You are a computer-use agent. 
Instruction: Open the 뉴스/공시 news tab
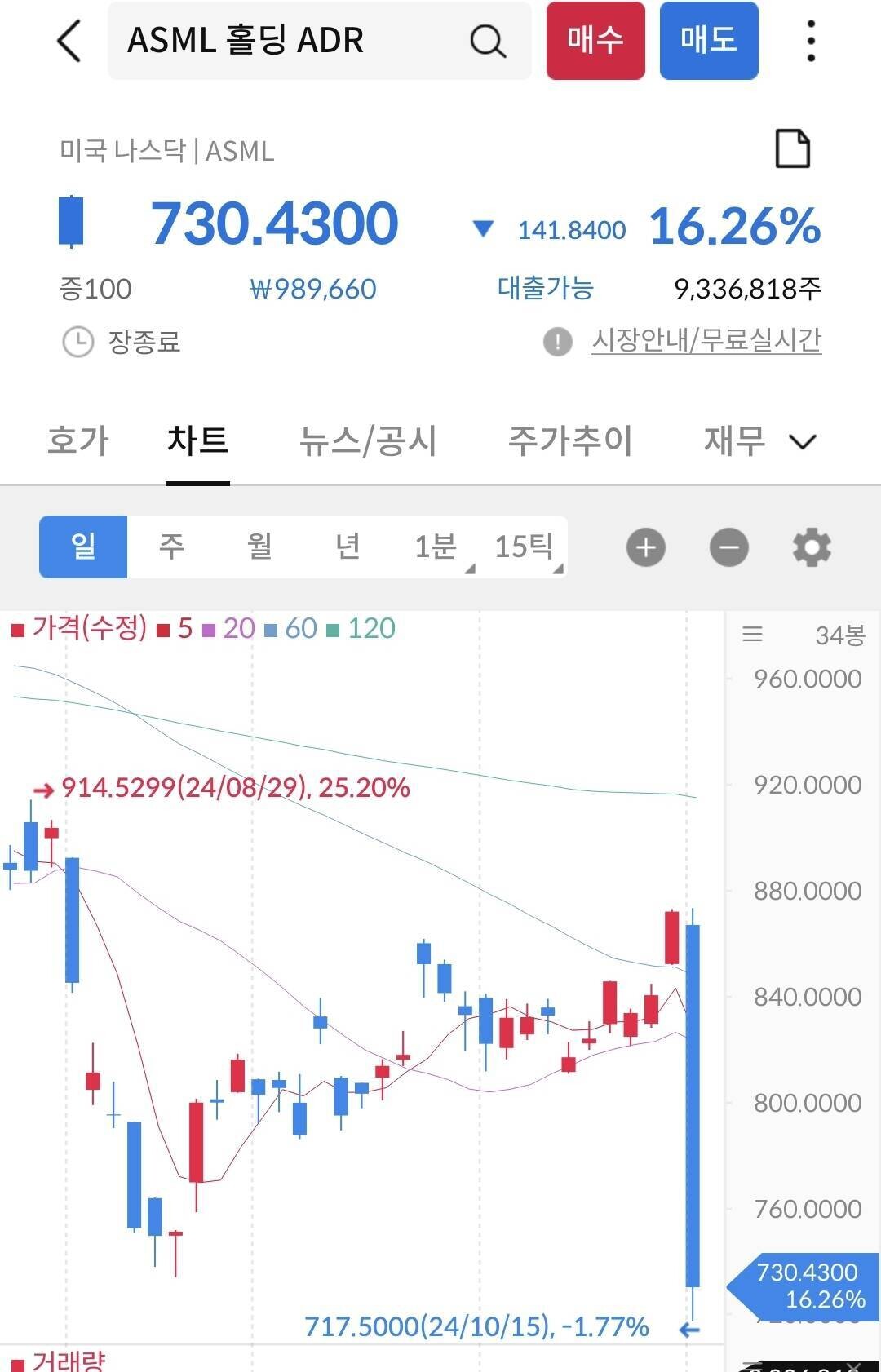click(x=369, y=440)
